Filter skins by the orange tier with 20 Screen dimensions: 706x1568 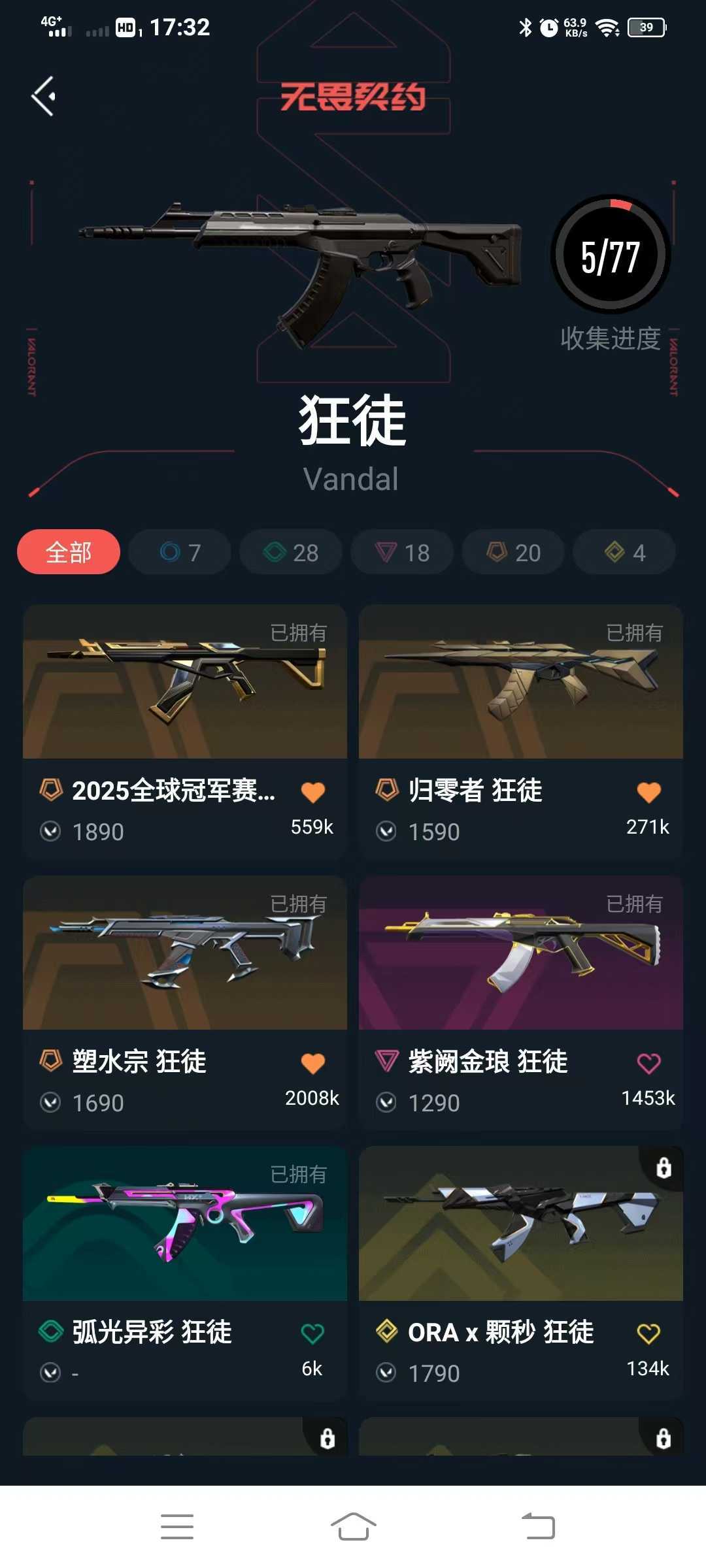click(x=513, y=552)
